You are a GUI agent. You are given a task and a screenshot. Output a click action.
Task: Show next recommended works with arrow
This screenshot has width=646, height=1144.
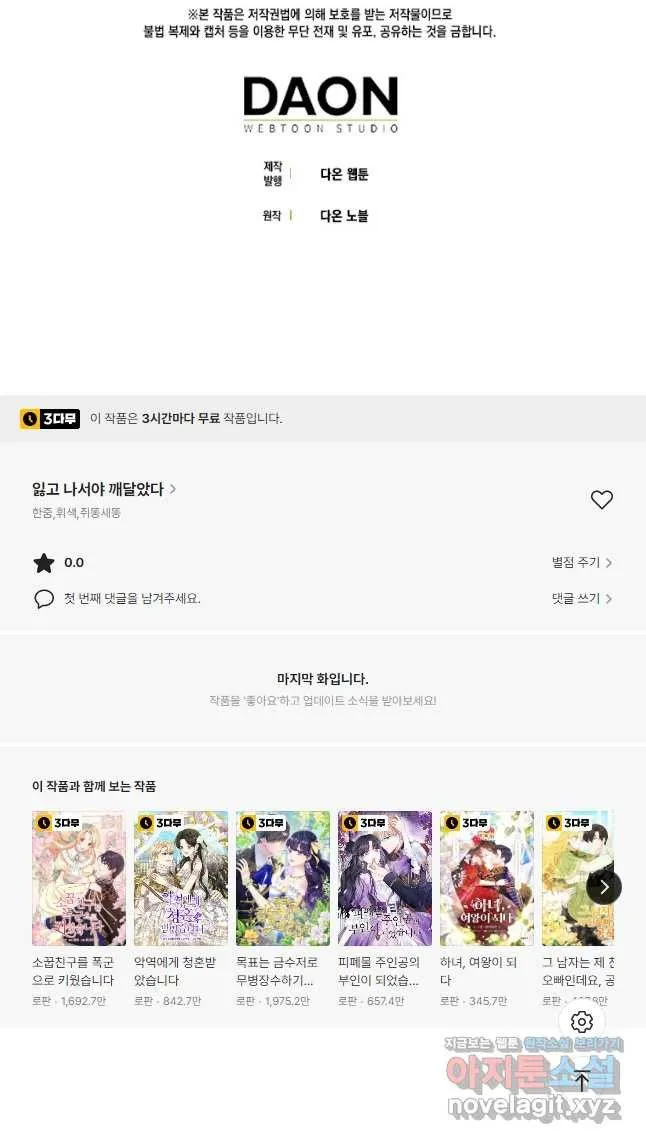tap(604, 887)
